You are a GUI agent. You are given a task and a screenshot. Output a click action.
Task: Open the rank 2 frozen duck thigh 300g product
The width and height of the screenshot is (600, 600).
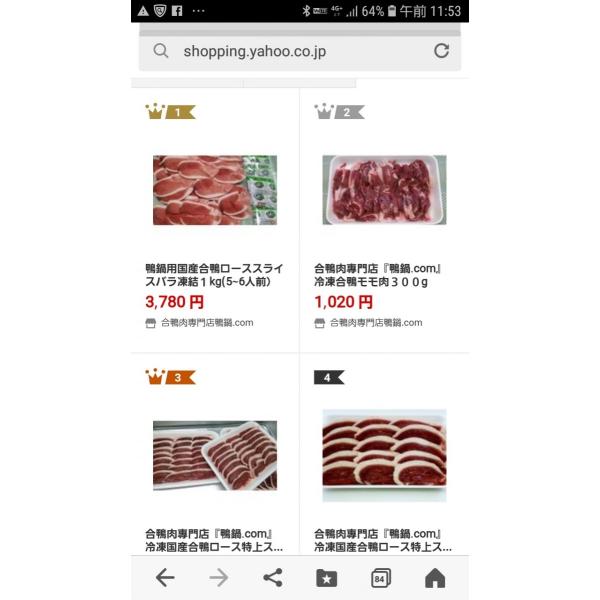384,190
